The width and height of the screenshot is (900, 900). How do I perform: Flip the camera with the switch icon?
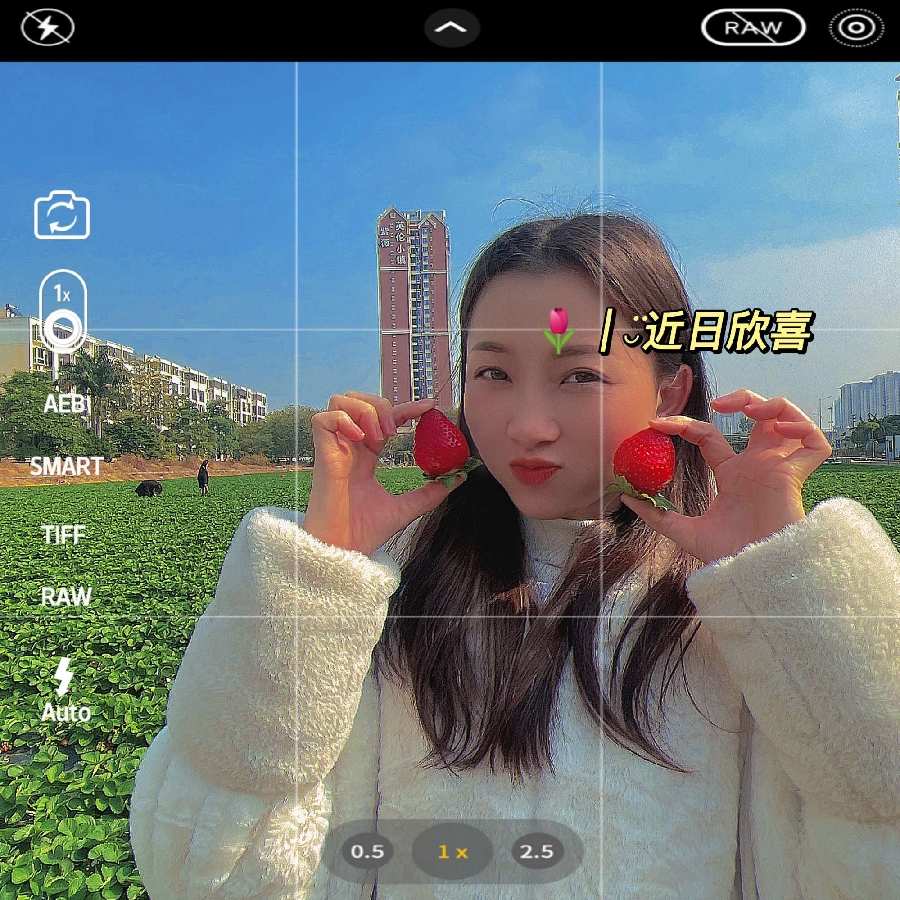[62, 215]
